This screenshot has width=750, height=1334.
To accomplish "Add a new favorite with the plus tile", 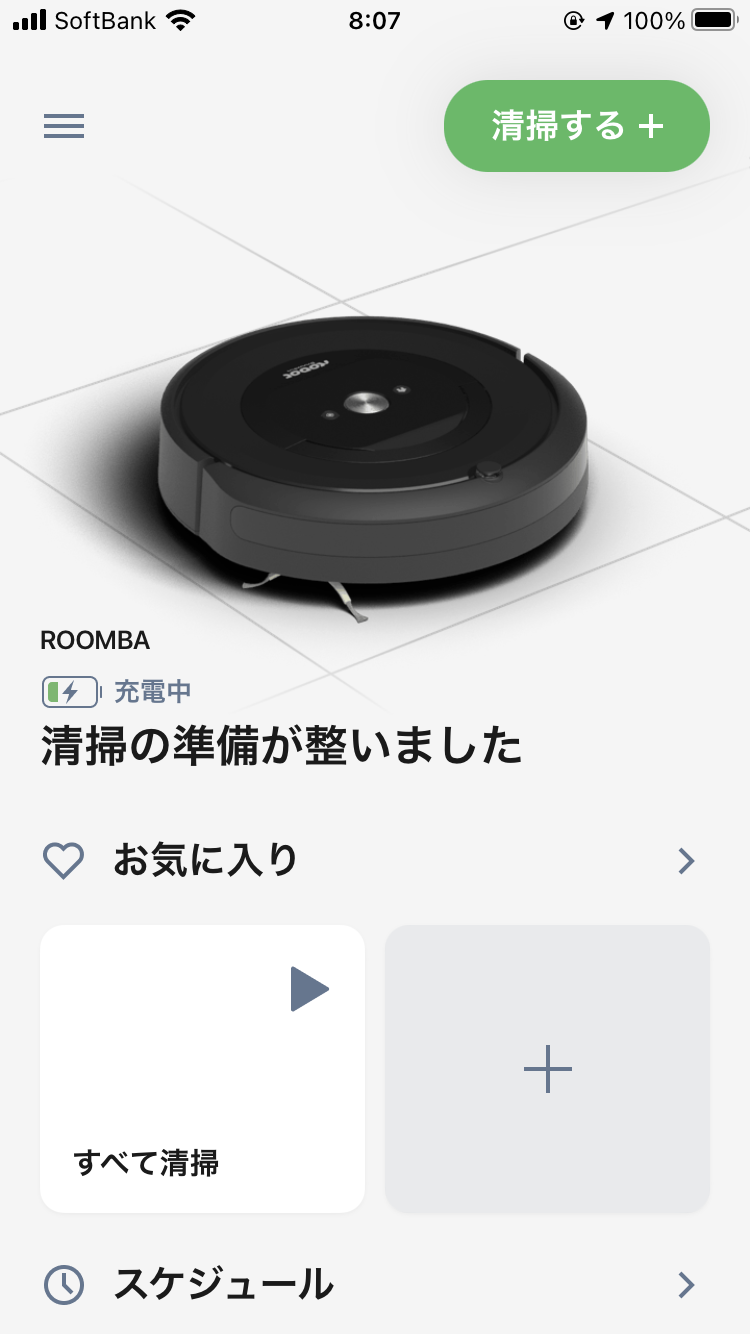I will pos(548,1068).
